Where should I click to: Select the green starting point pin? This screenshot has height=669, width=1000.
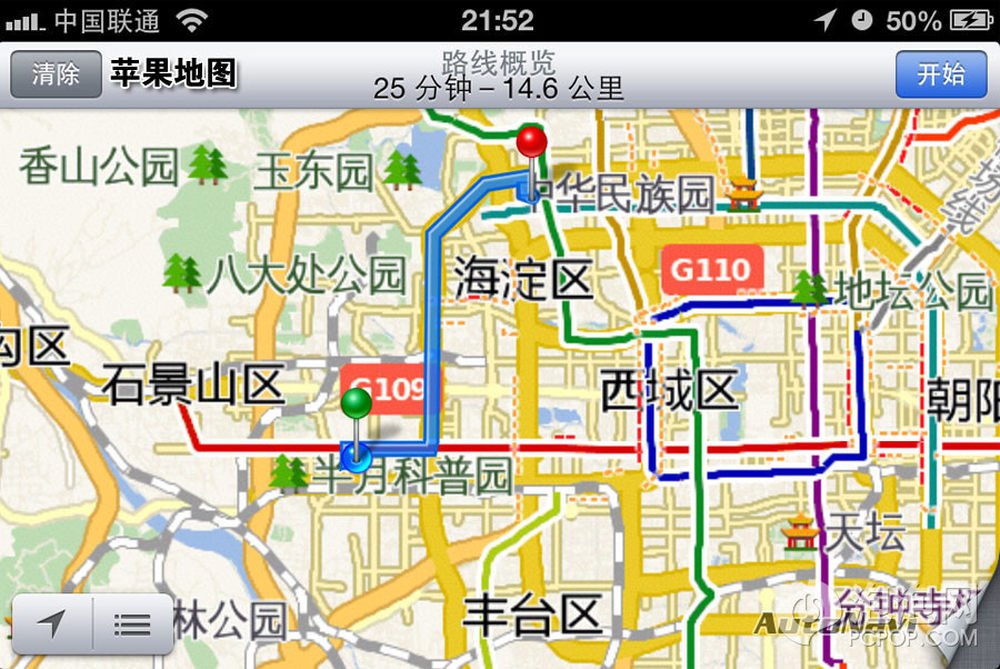(357, 405)
